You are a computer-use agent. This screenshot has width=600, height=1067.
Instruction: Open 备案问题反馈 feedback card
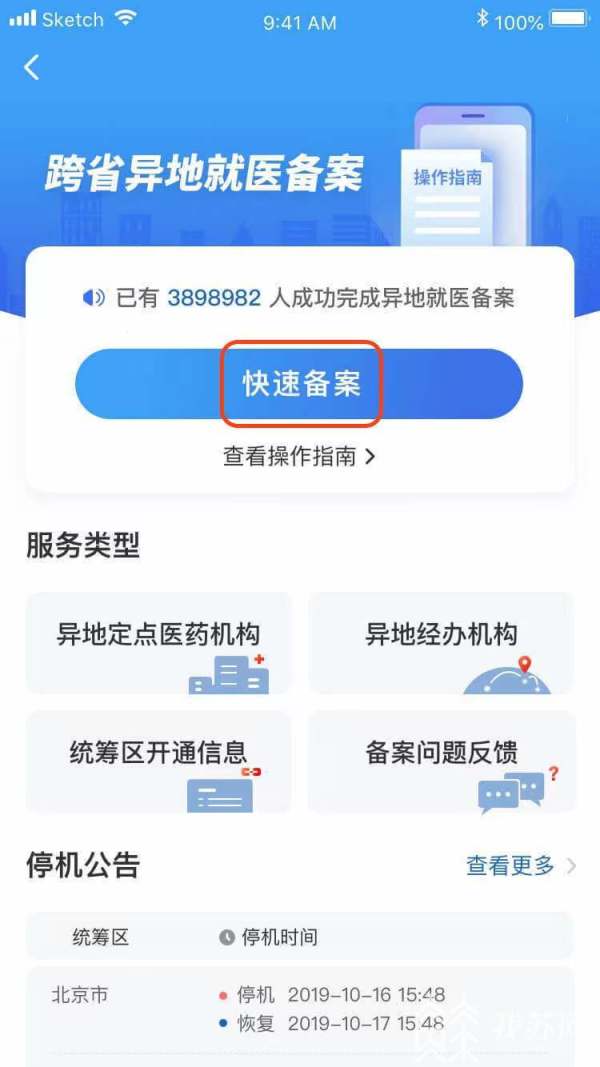click(x=441, y=760)
